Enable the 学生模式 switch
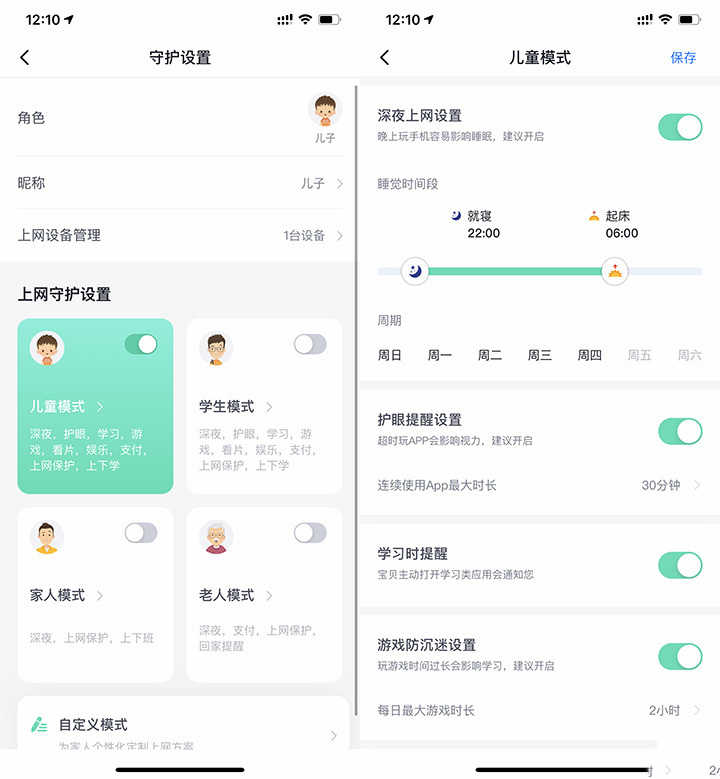Screen dimensions: 720x779 click(310, 344)
